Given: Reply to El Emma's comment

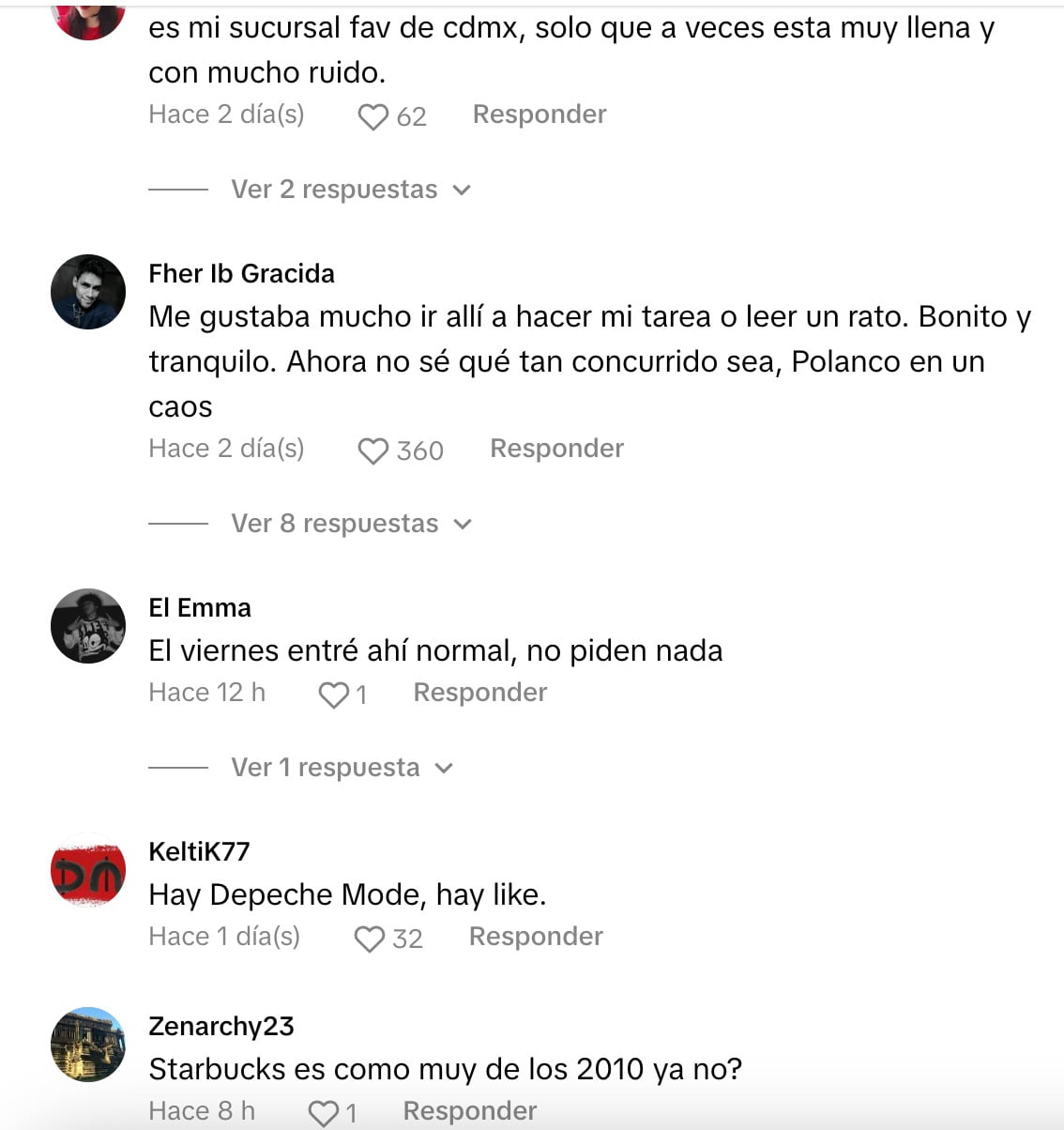Looking at the screenshot, I should pyautogui.click(x=479, y=693).
